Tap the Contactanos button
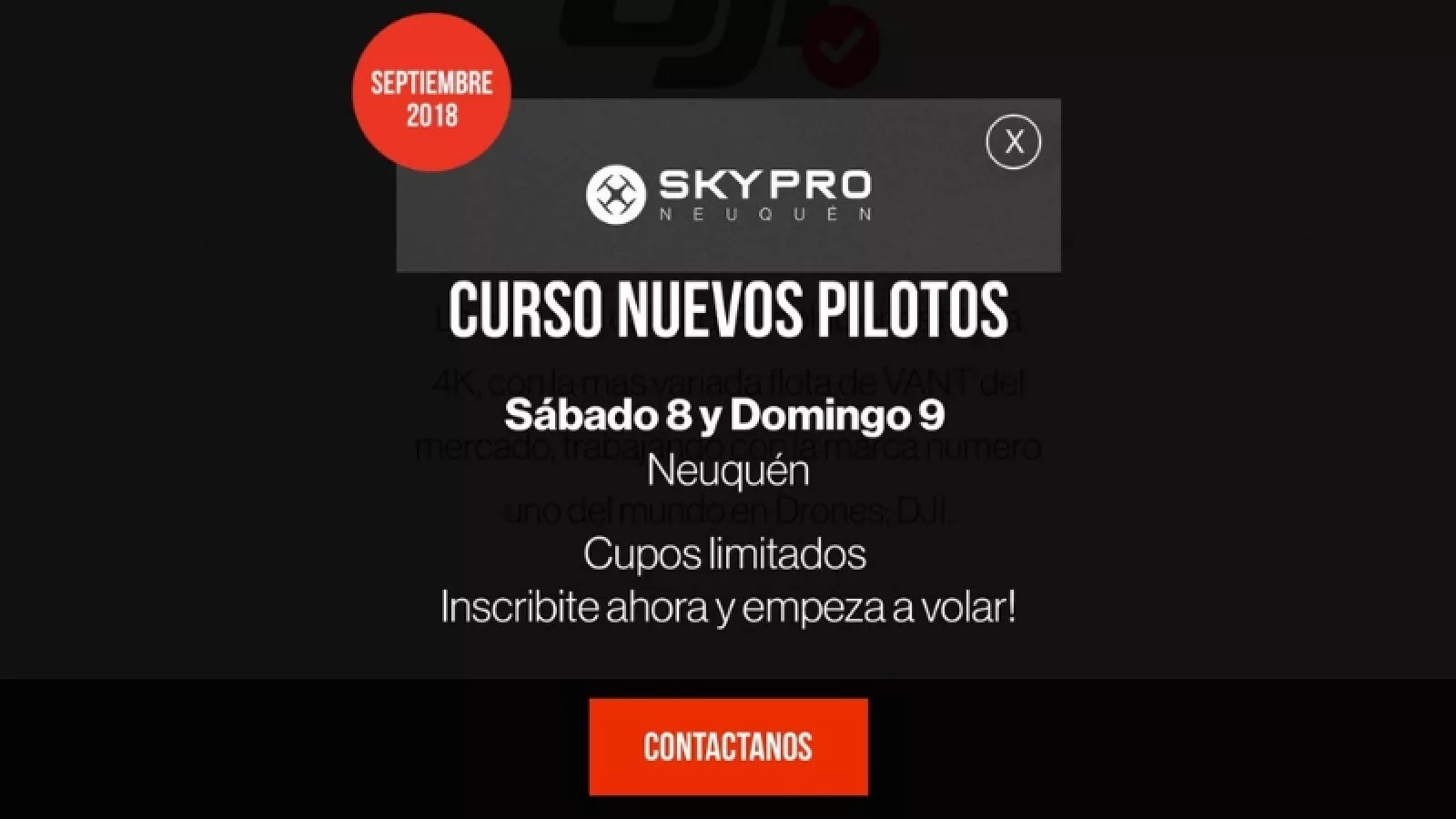This screenshot has width=1456, height=819. pos(728,747)
